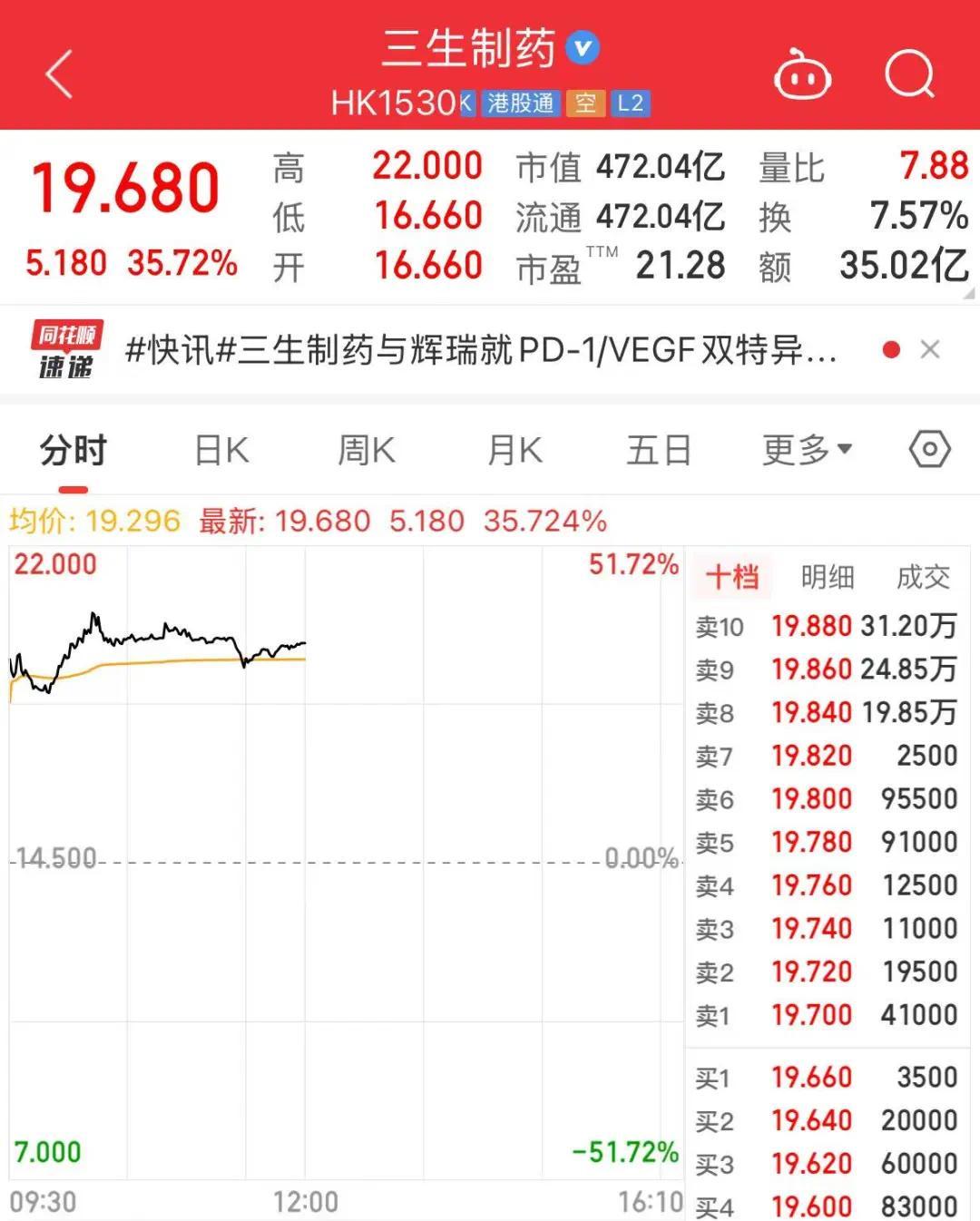Open the 快讯 news about 三生制药与辉瑞
Viewport: 980px width, 1221px height.
pyautogui.click(x=481, y=350)
